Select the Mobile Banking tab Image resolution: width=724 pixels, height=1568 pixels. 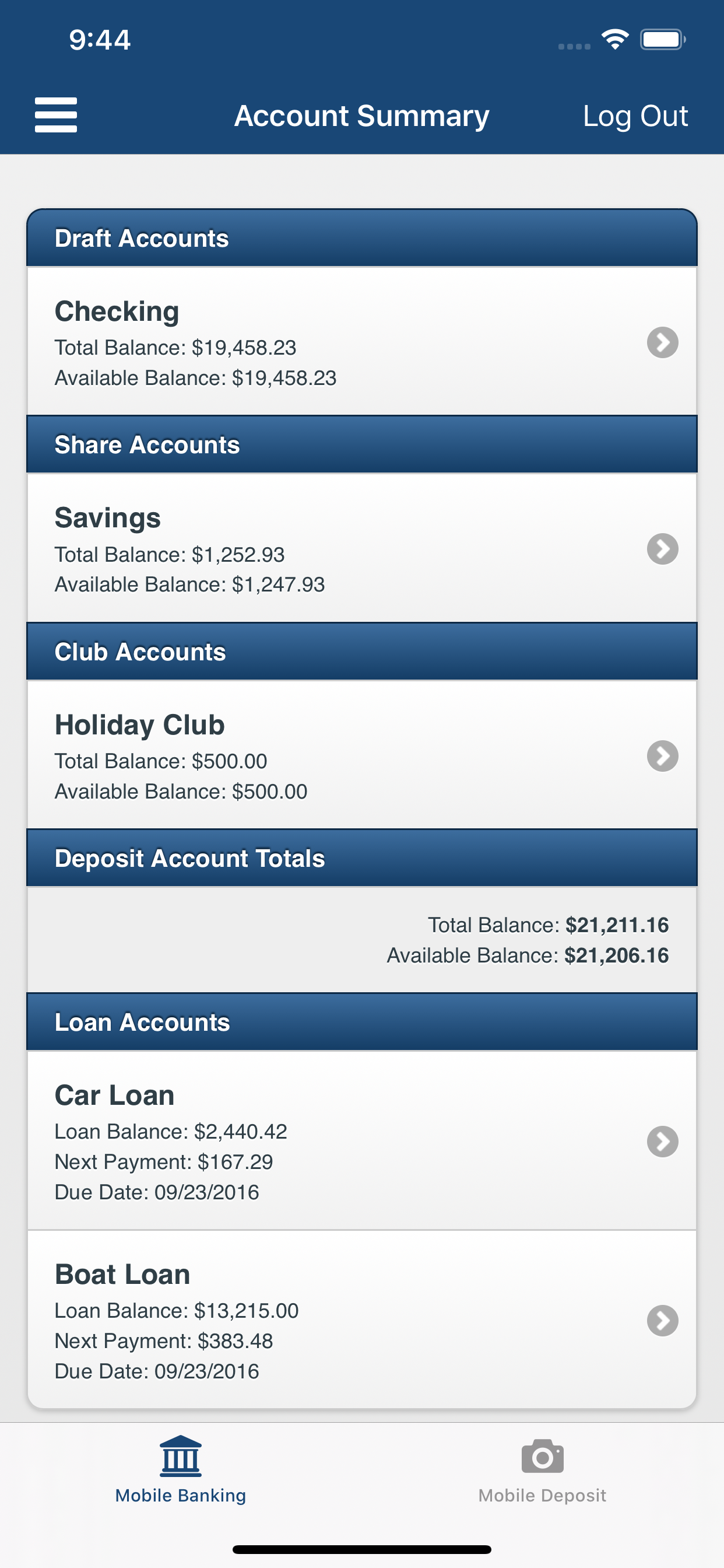pyautogui.click(x=180, y=1473)
